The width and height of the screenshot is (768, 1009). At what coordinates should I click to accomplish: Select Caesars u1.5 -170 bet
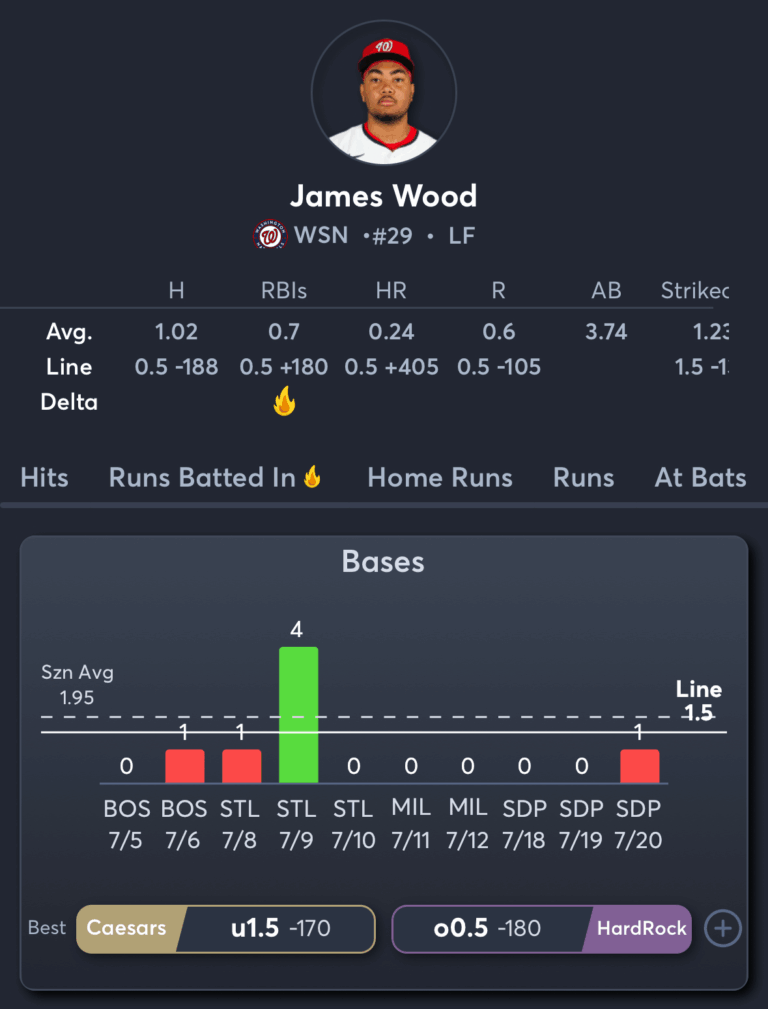pyautogui.click(x=225, y=929)
